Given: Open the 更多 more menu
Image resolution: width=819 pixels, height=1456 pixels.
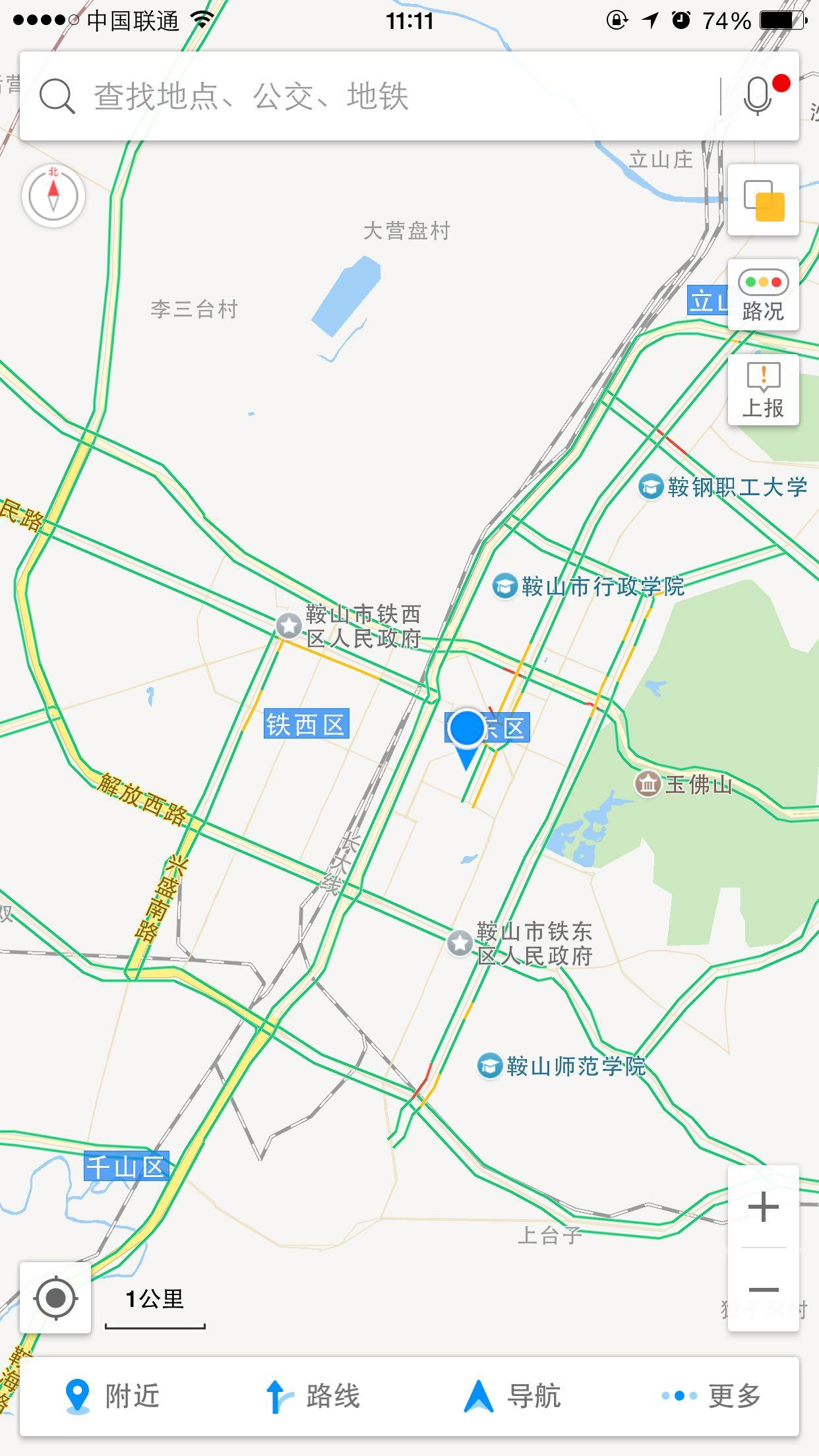Looking at the screenshot, I should tap(712, 1396).
